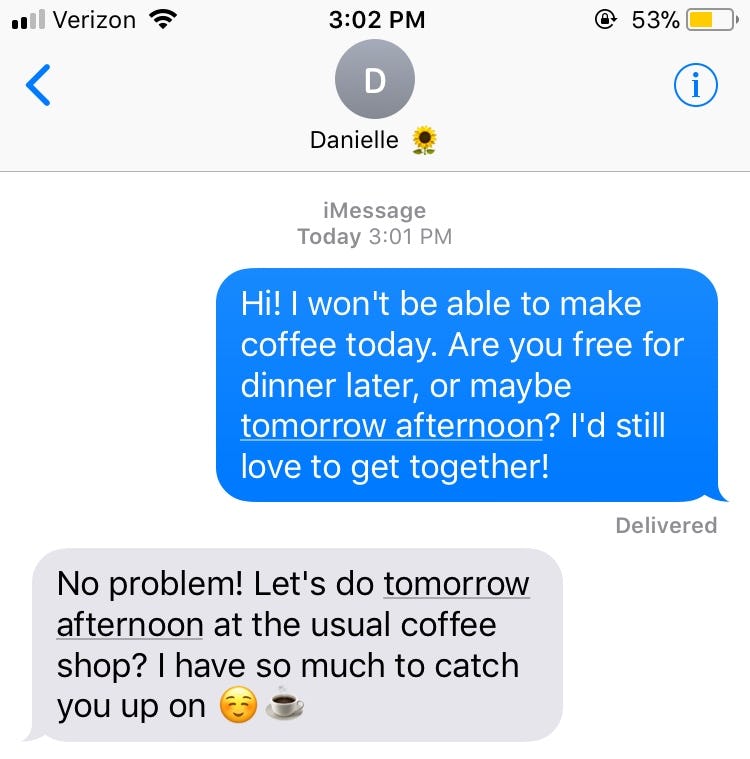Tap the iMessage label above the timestamp

(375, 211)
